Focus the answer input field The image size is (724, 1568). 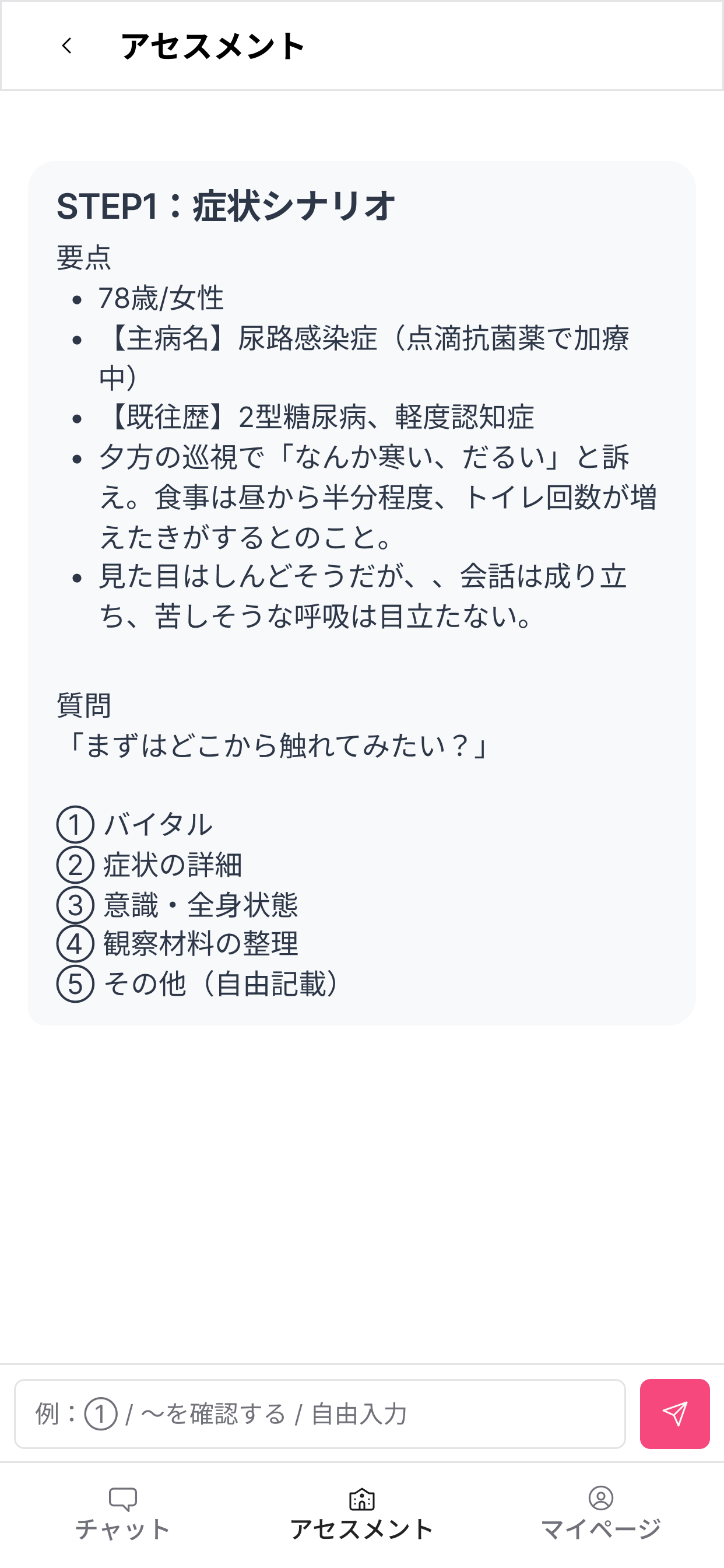[320, 1413]
